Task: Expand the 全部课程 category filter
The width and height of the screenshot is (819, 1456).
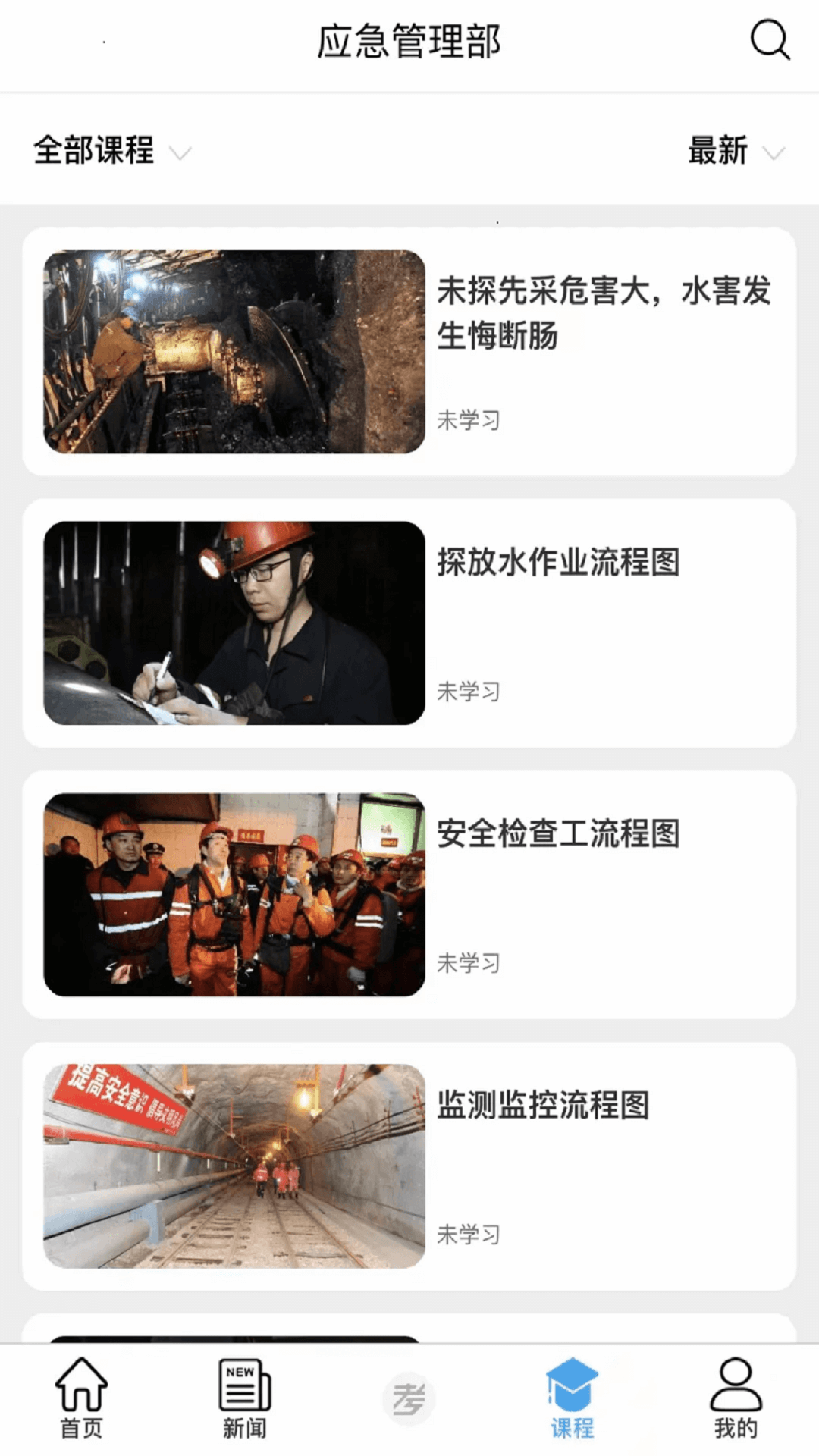Action: pyautogui.click(x=94, y=152)
